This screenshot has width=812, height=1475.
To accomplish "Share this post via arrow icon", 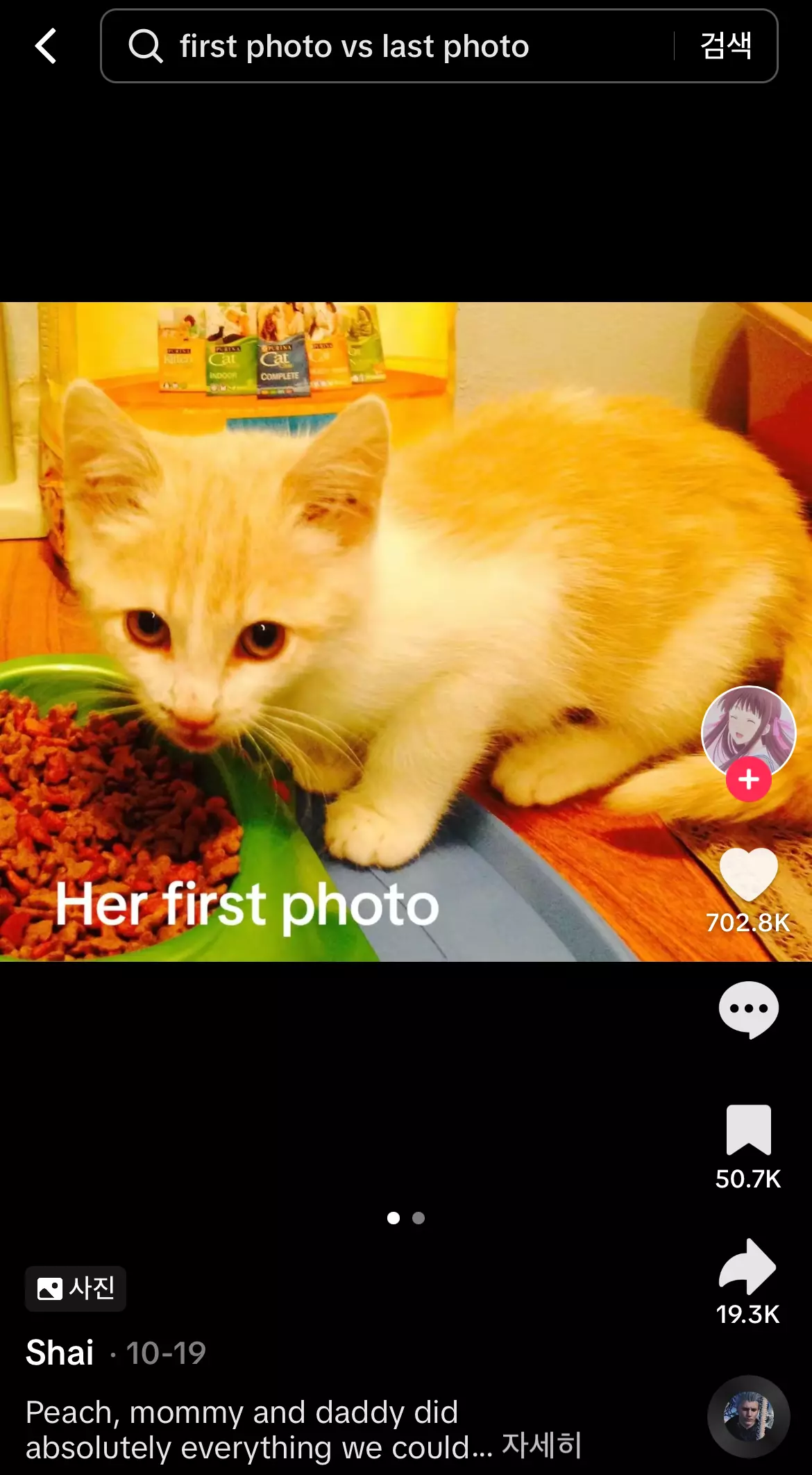I will [748, 1267].
